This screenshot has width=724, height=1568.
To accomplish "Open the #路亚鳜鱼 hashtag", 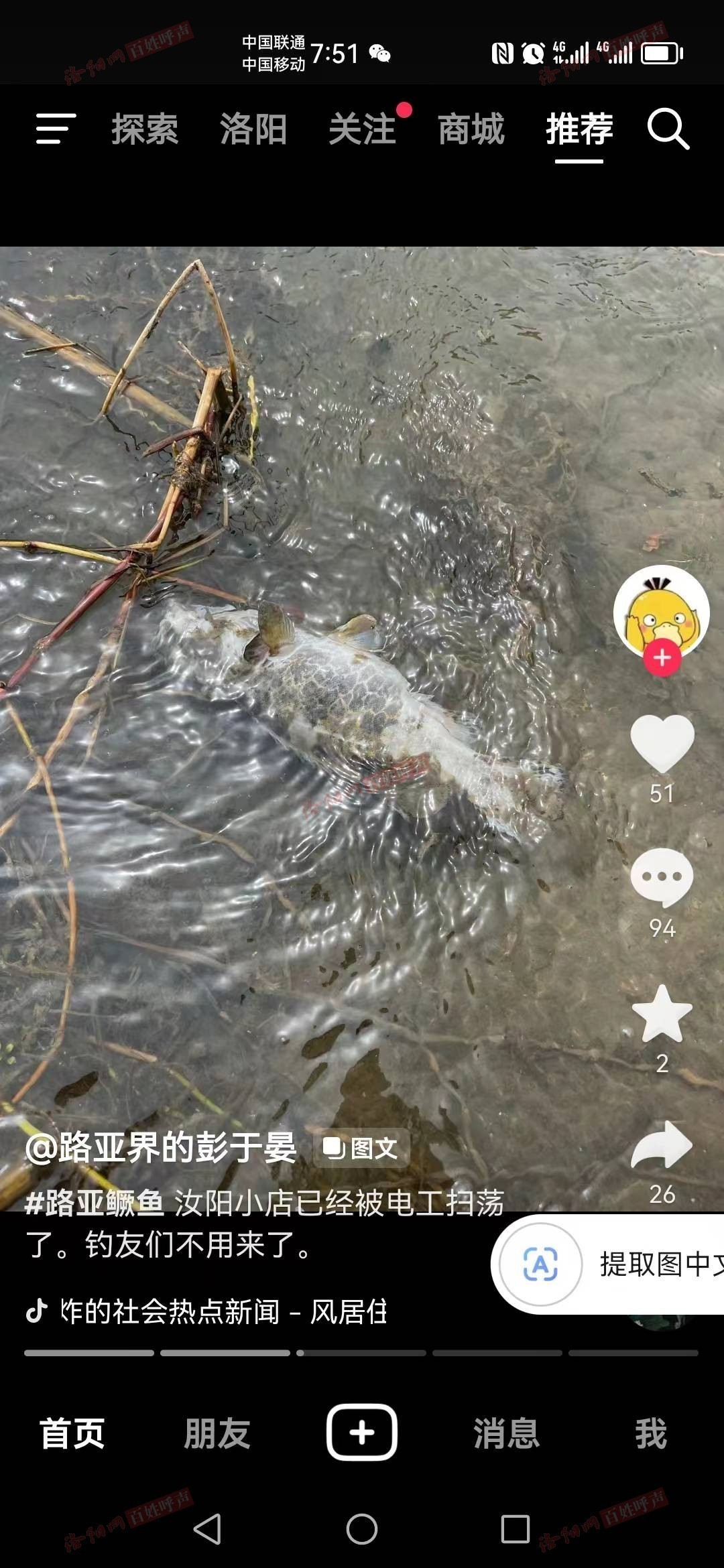I will pos(94,1203).
